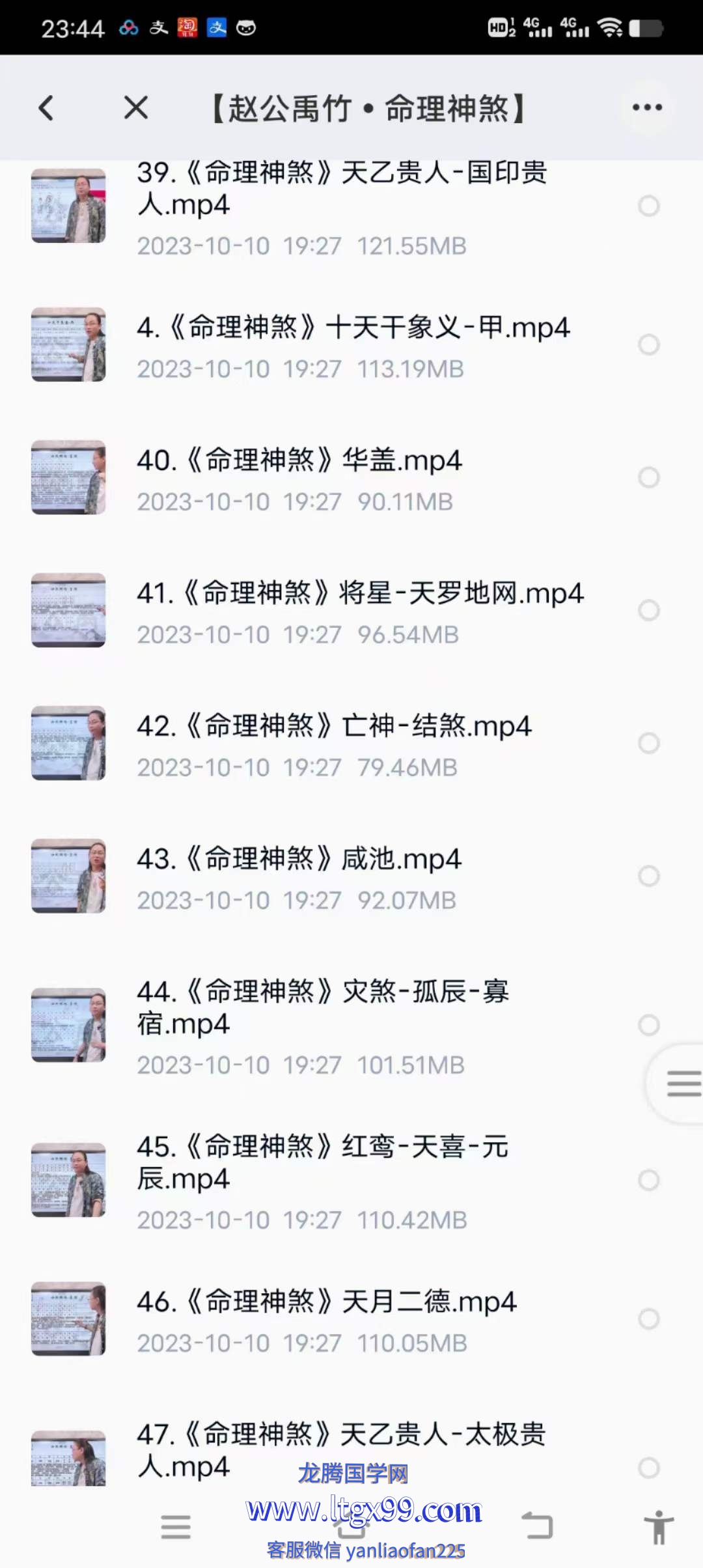Viewport: 703px width, 1568px height.
Task: Open video 41 将星-天罗地网.mp4
Action: click(359, 593)
